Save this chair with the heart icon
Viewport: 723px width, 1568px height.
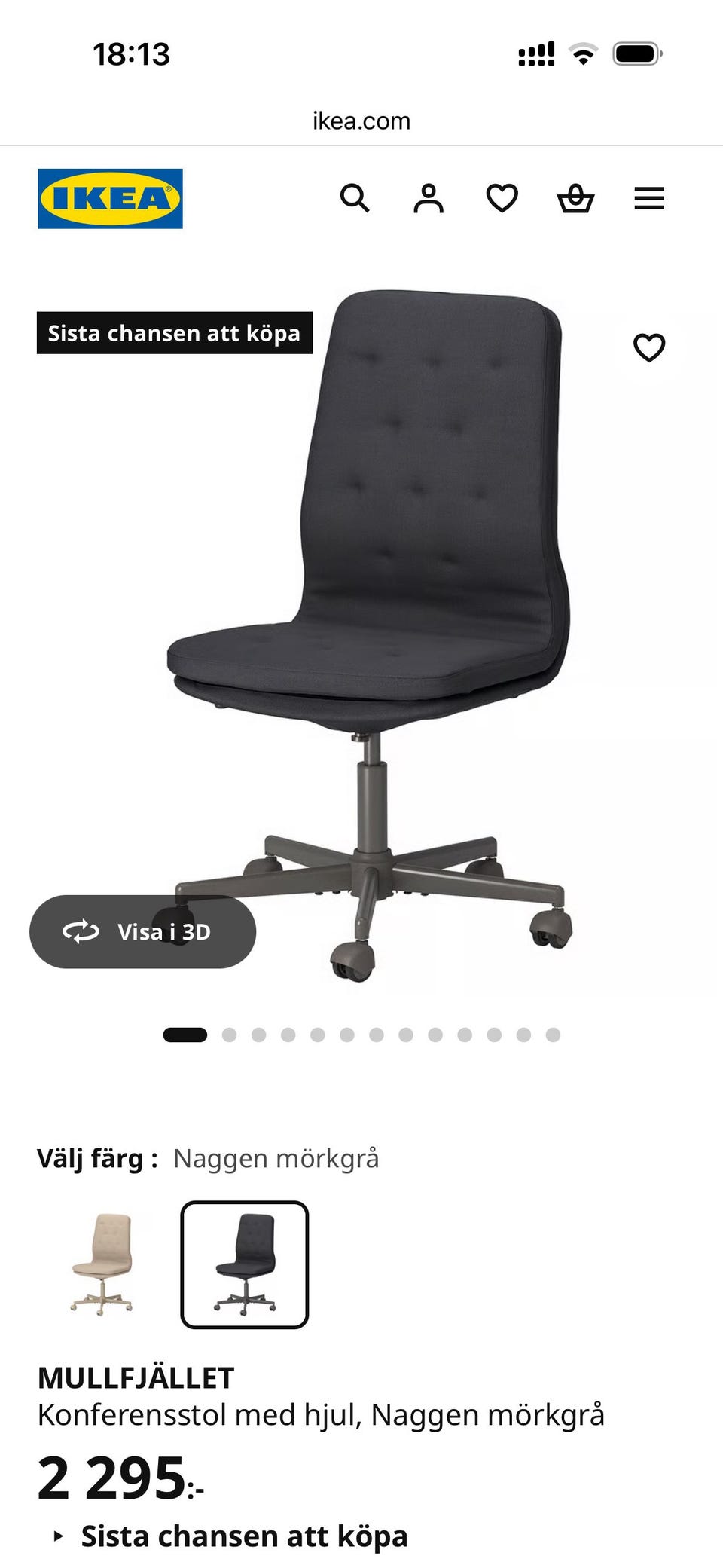click(649, 347)
